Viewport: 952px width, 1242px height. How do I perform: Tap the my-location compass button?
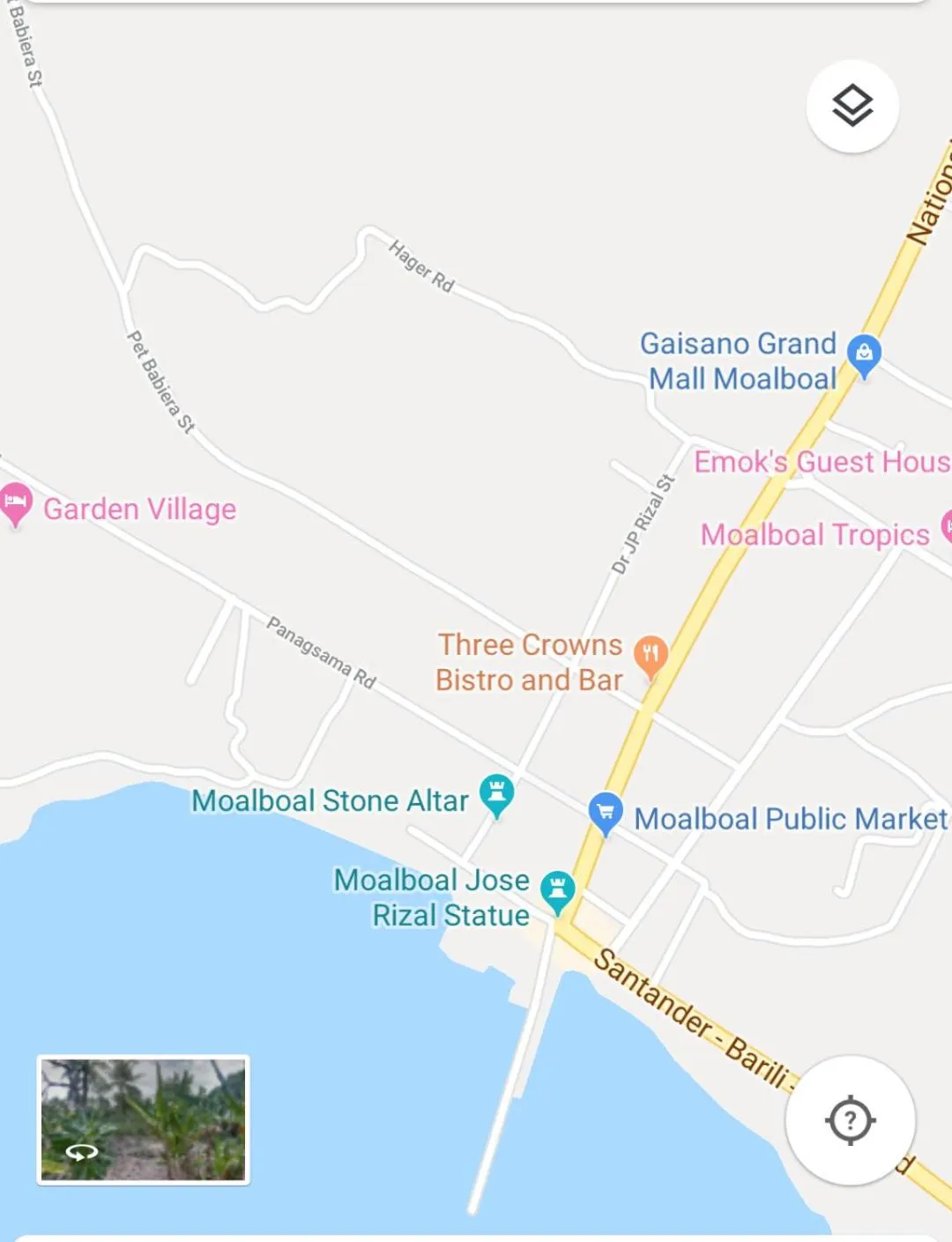pyautogui.click(x=851, y=1119)
